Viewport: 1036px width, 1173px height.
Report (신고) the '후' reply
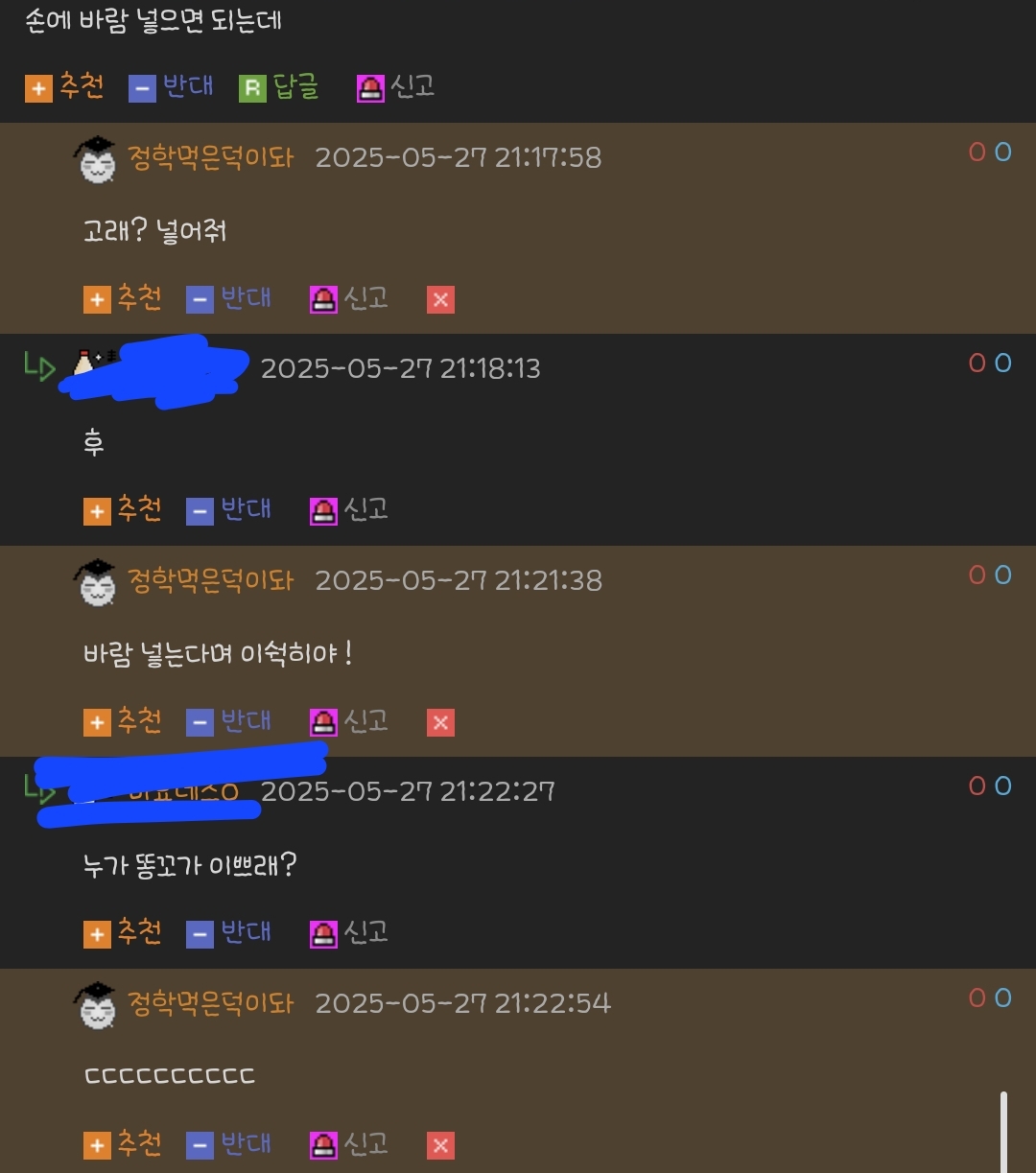click(349, 510)
